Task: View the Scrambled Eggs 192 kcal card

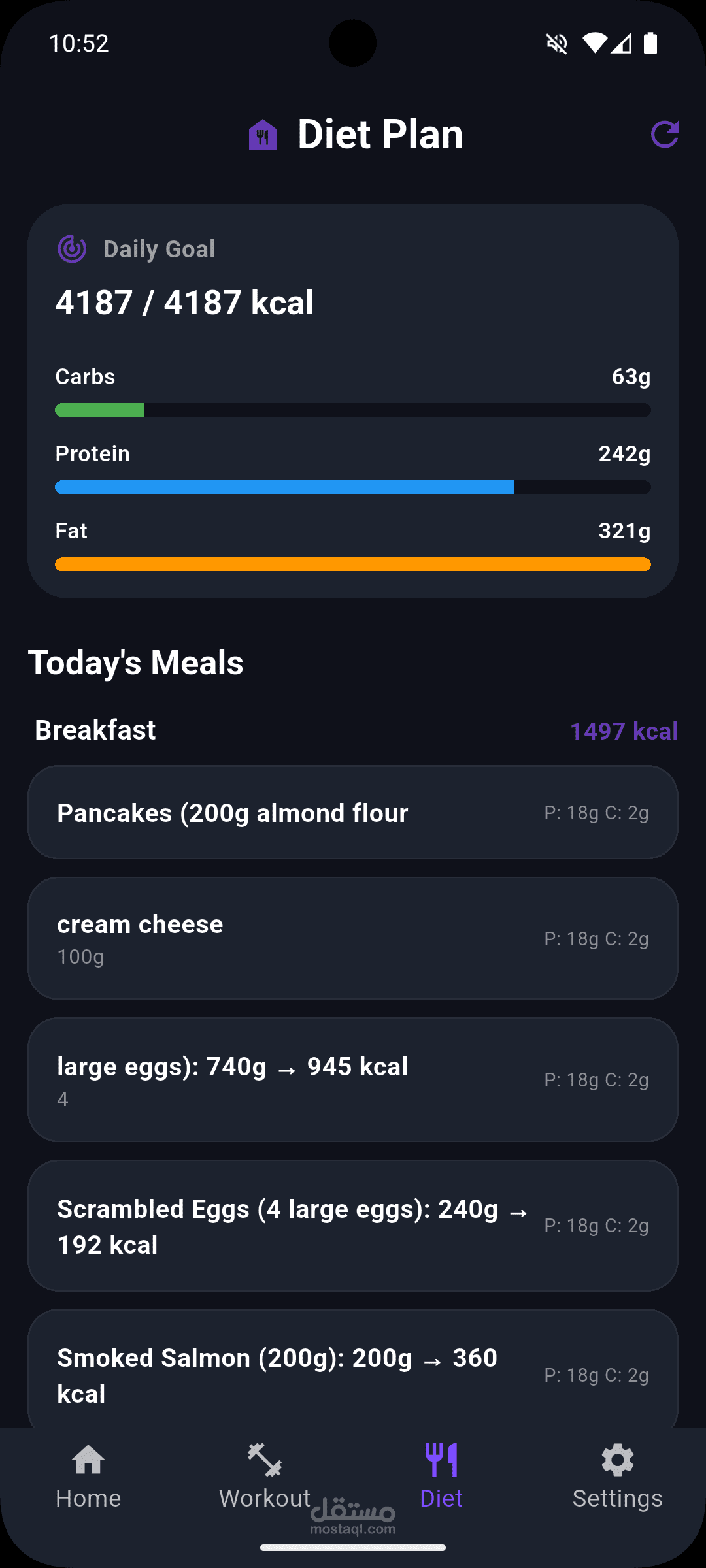Action: point(353,1226)
